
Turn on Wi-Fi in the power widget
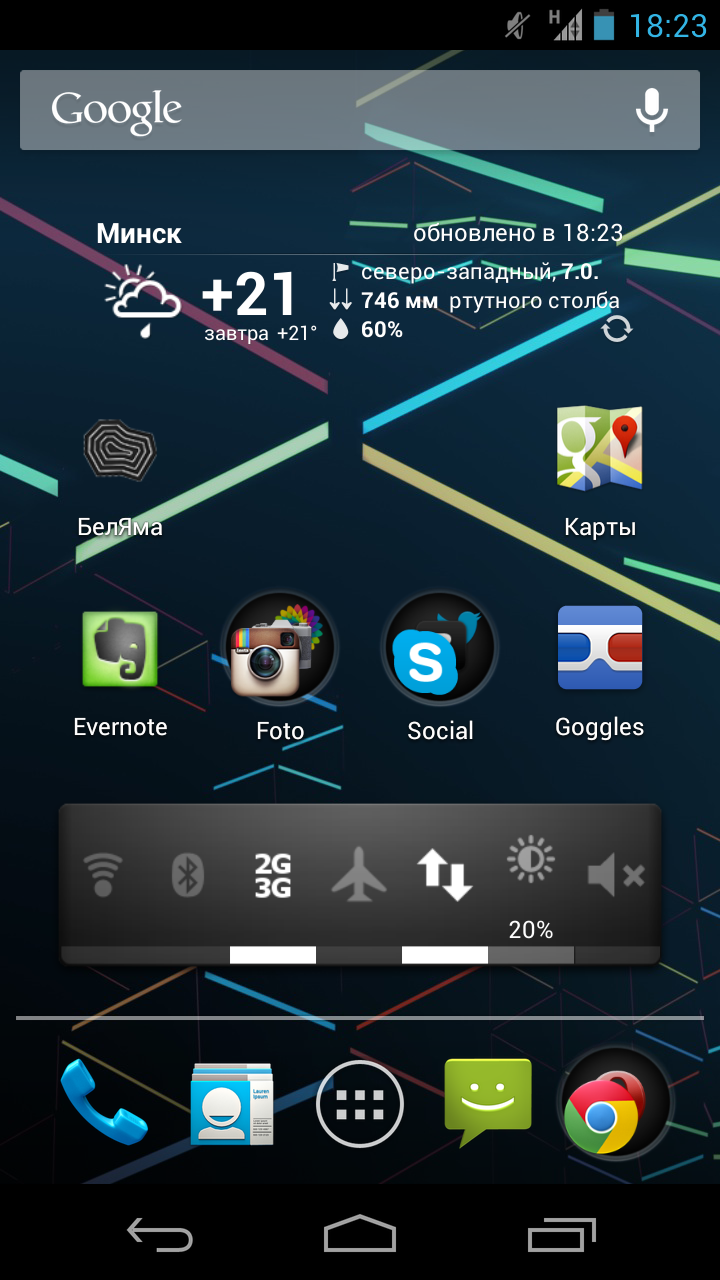coord(102,876)
